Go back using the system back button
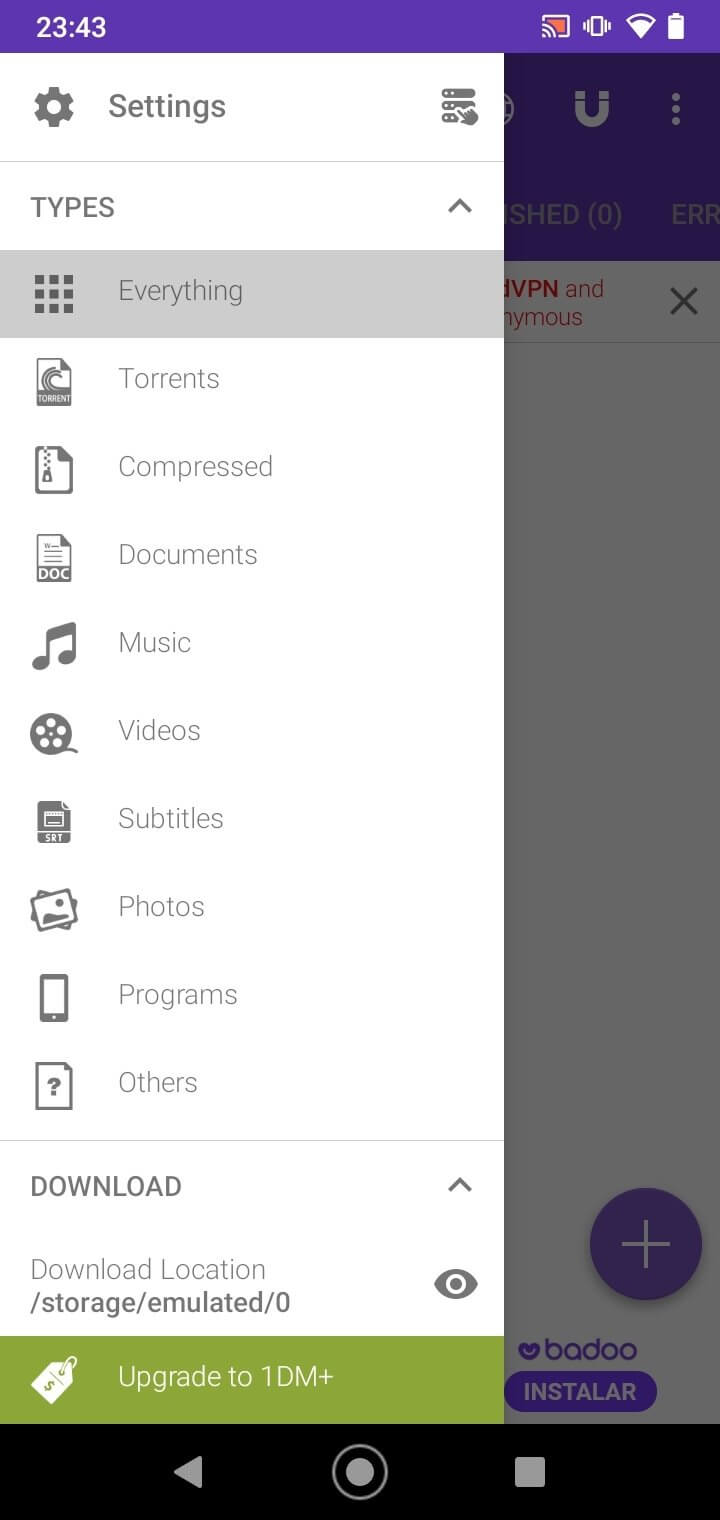This screenshot has width=720, height=1520. 188,1471
